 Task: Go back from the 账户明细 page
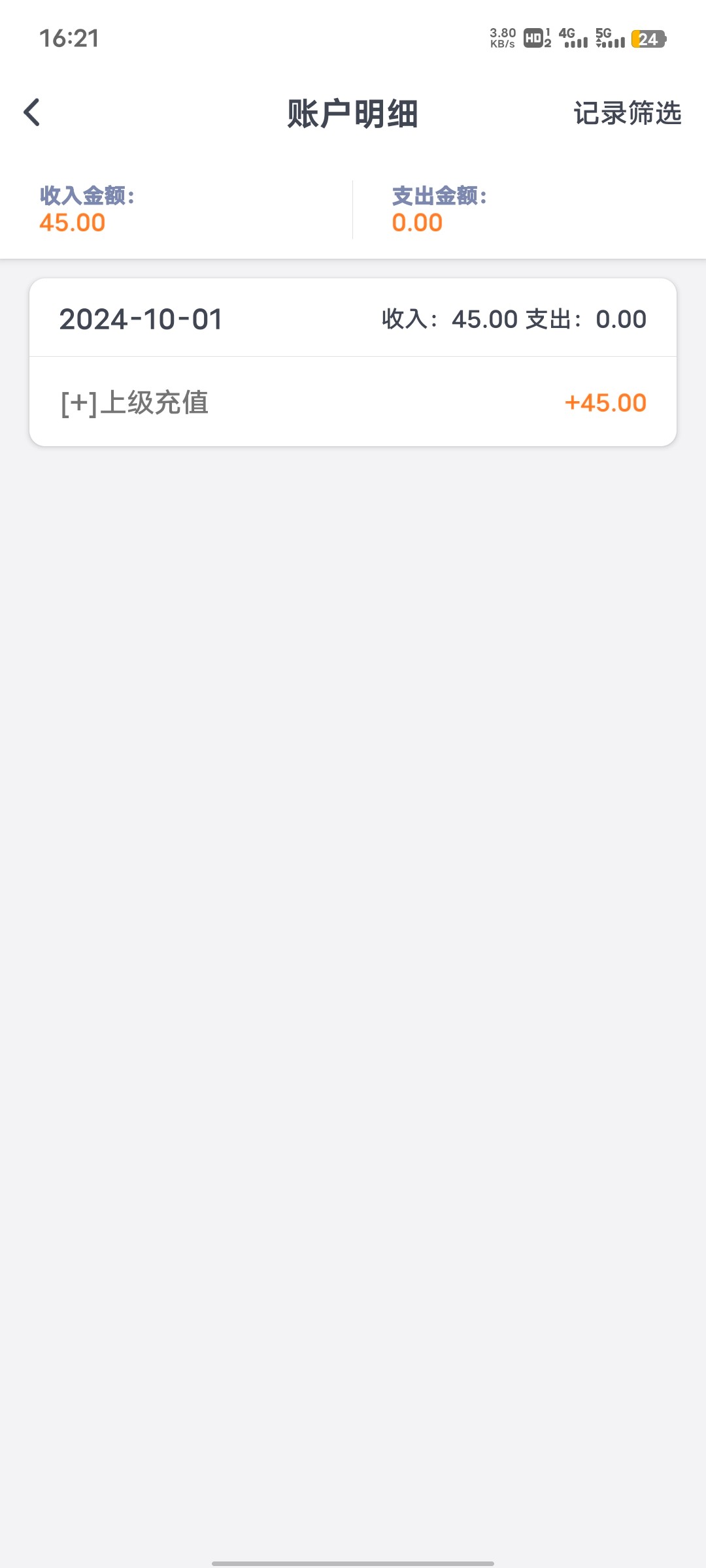(x=32, y=112)
